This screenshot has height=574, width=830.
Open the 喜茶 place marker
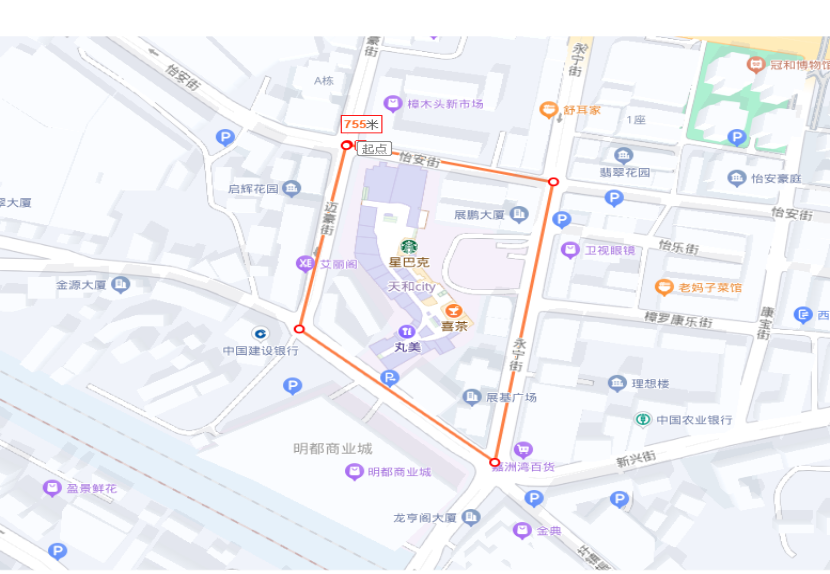[x=453, y=311]
